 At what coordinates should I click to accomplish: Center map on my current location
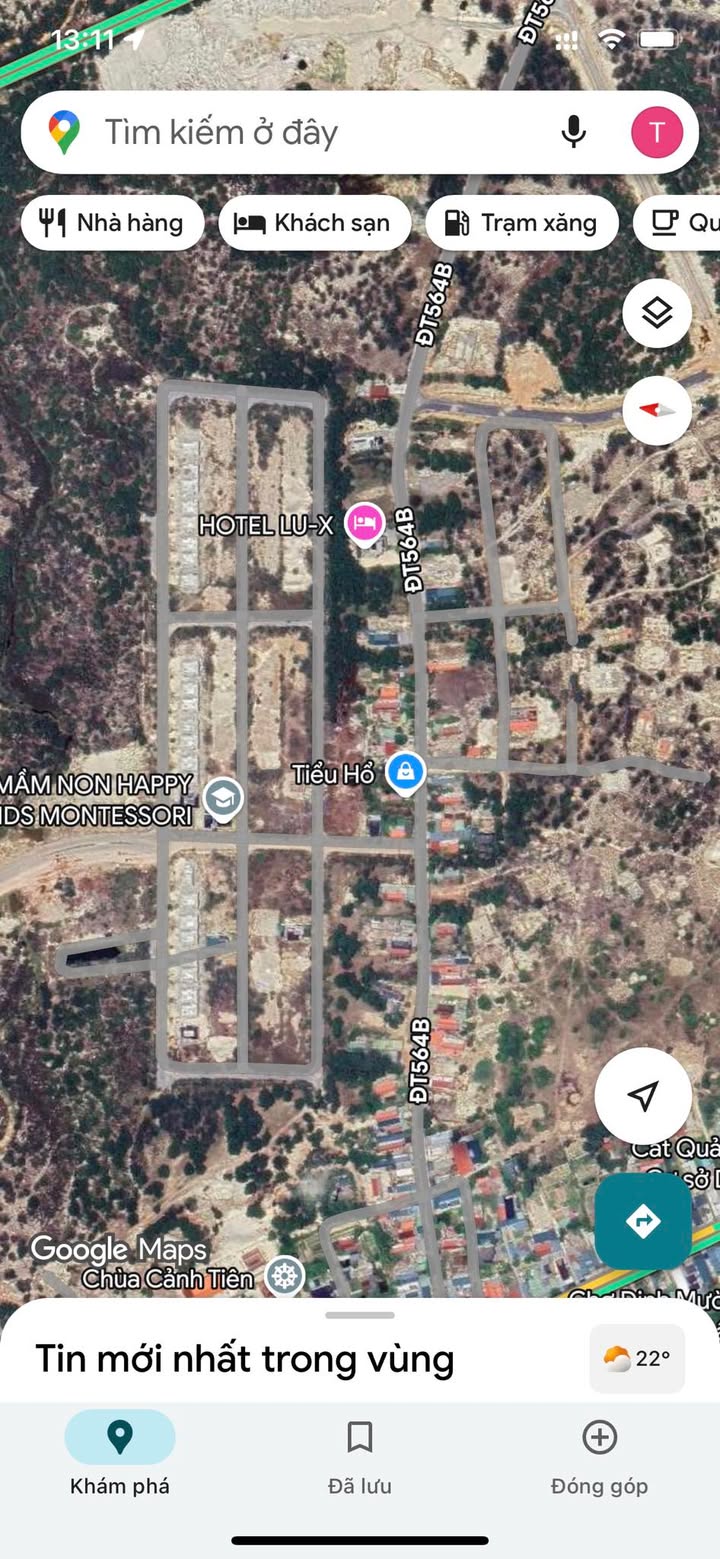pyautogui.click(x=643, y=1095)
